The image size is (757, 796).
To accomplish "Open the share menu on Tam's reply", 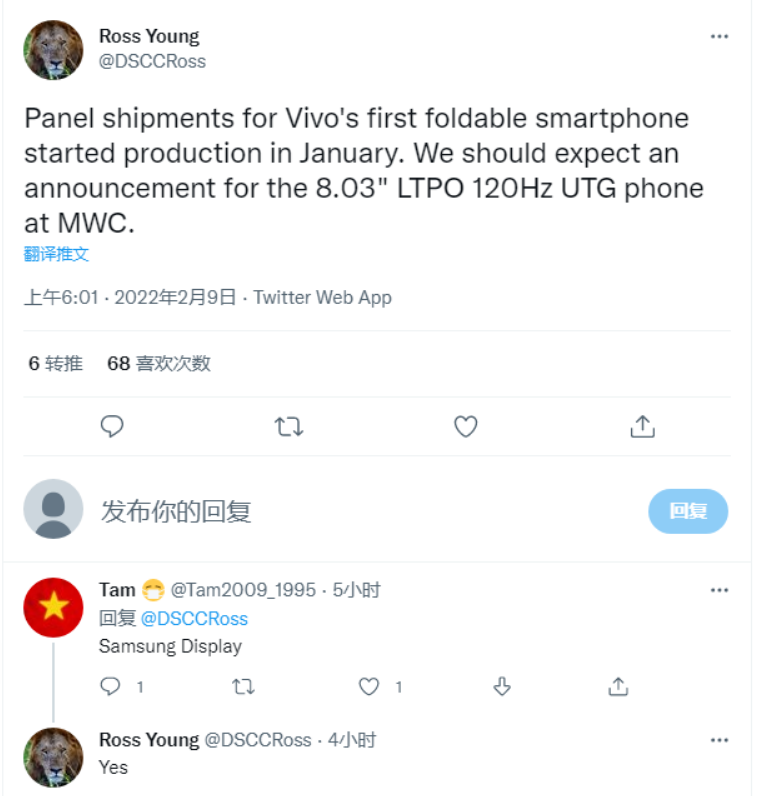I will [617, 687].
